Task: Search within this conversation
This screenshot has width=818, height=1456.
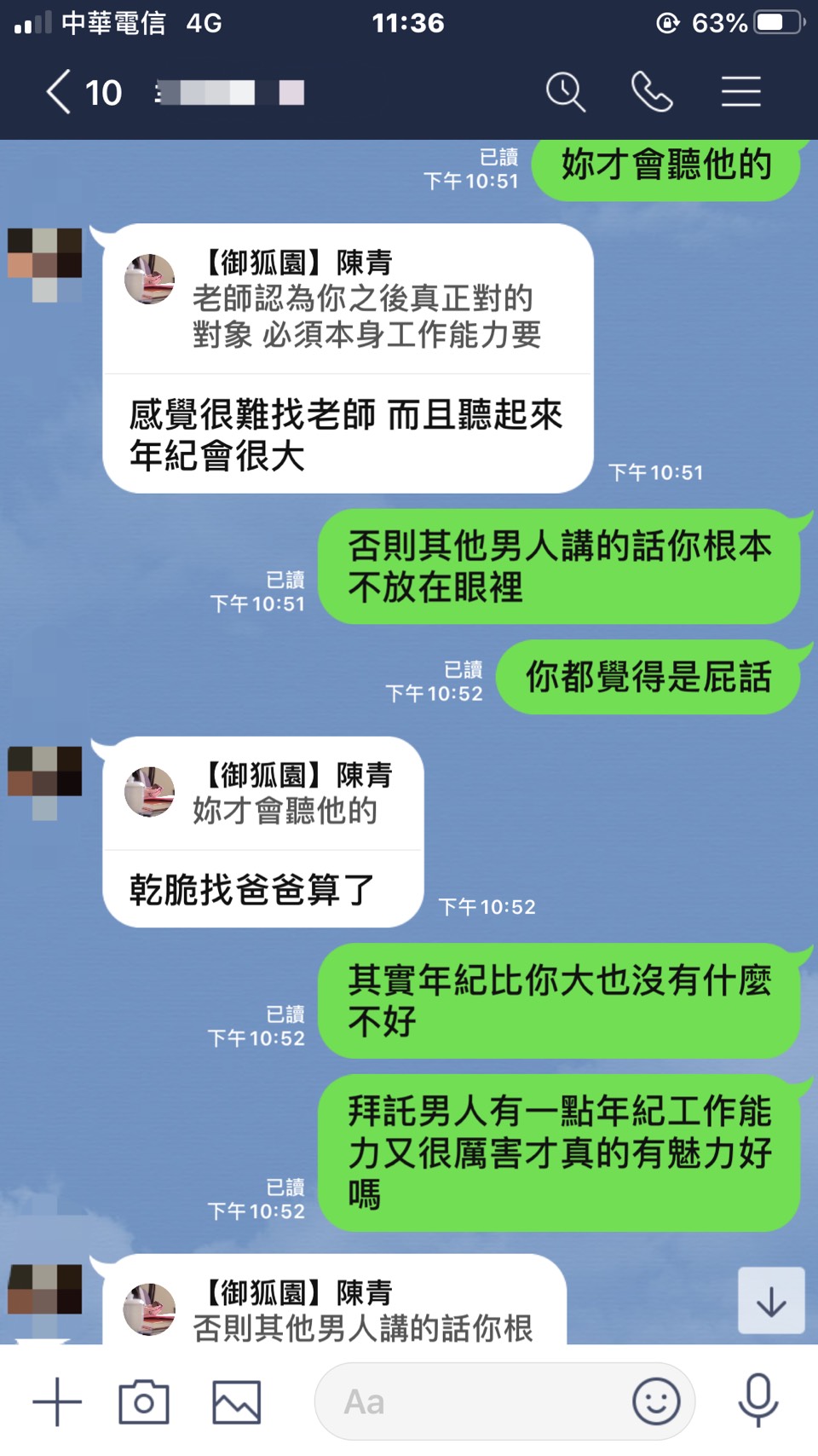Action: (x=566, y=92)
